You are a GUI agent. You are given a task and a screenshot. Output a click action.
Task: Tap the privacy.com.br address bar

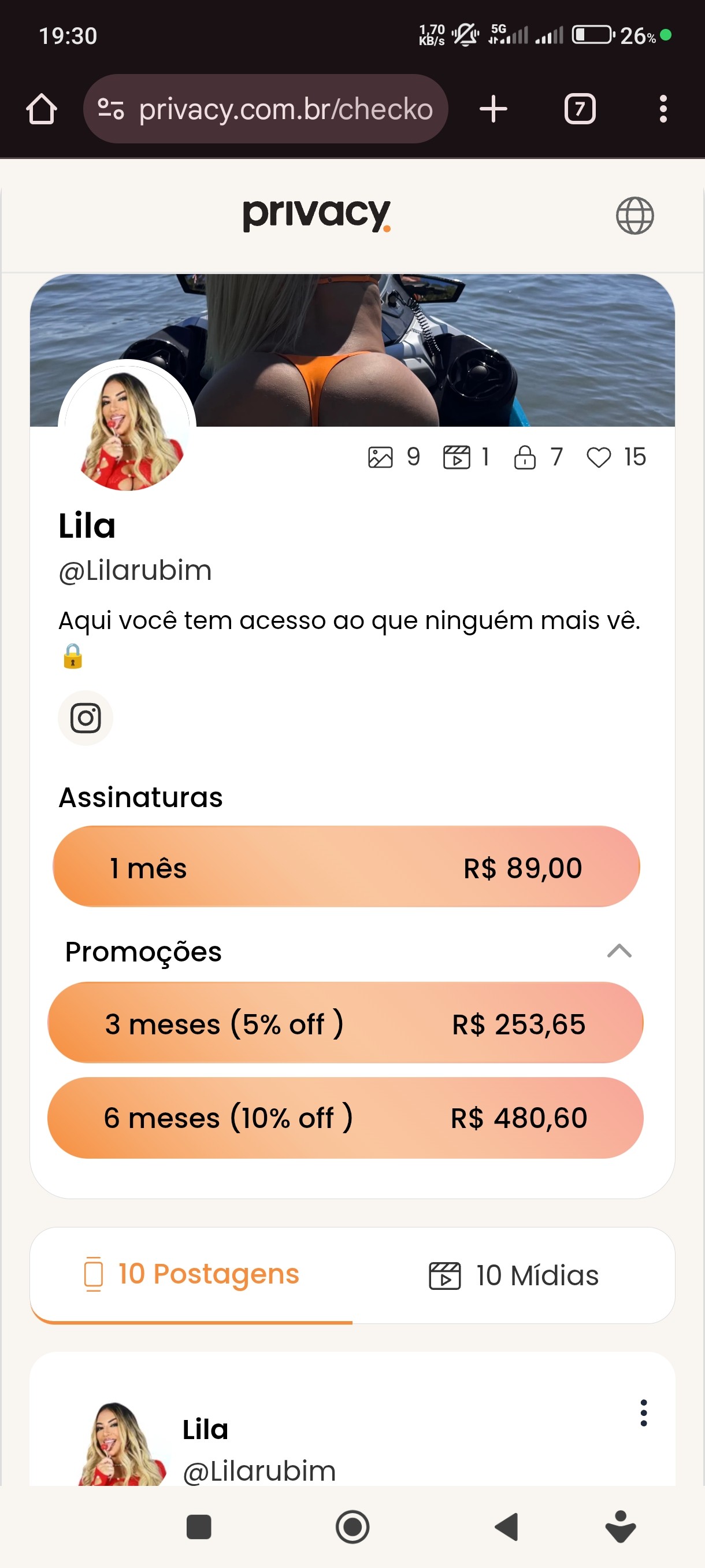(266, 110)
